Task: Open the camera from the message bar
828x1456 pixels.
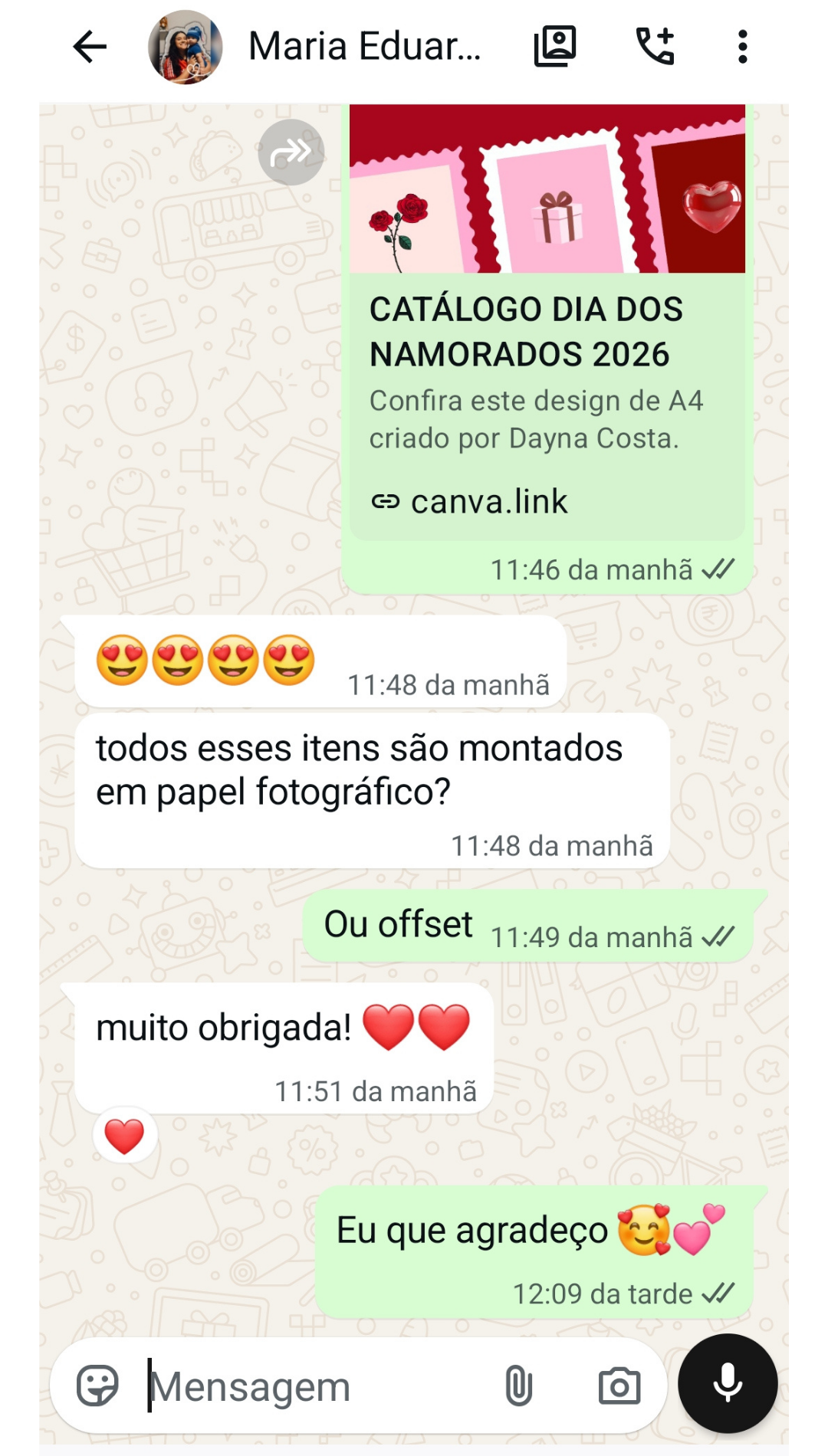Action: click(x=619, y=1385)
